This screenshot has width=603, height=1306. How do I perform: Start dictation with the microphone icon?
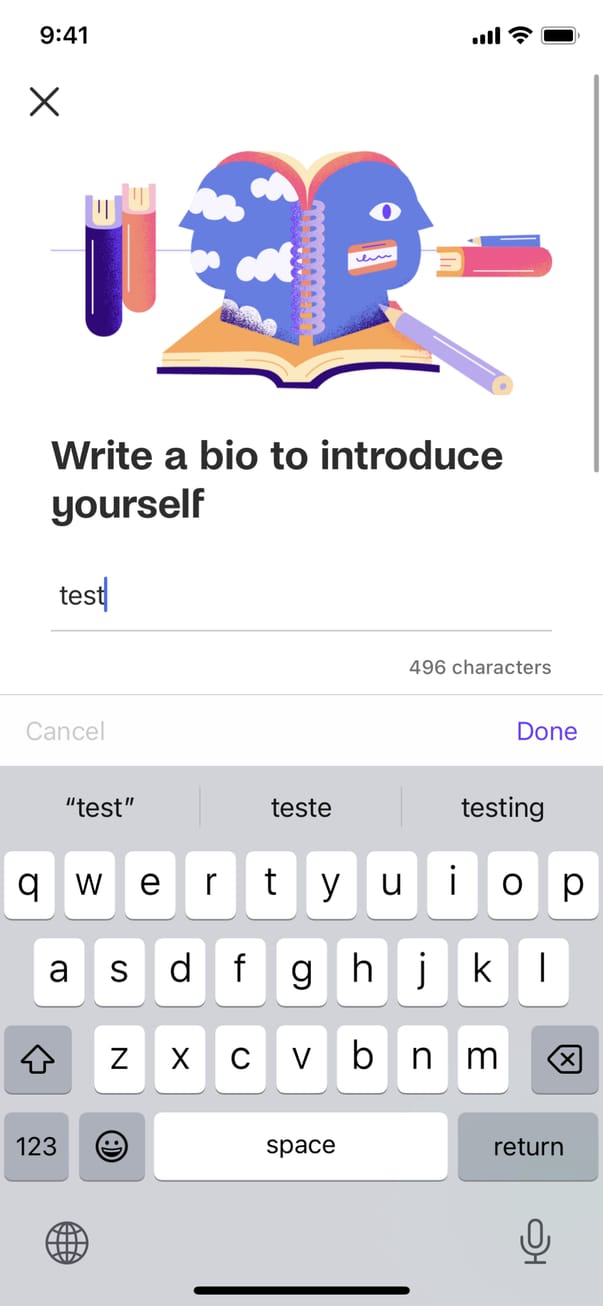tap(535, 1242)
